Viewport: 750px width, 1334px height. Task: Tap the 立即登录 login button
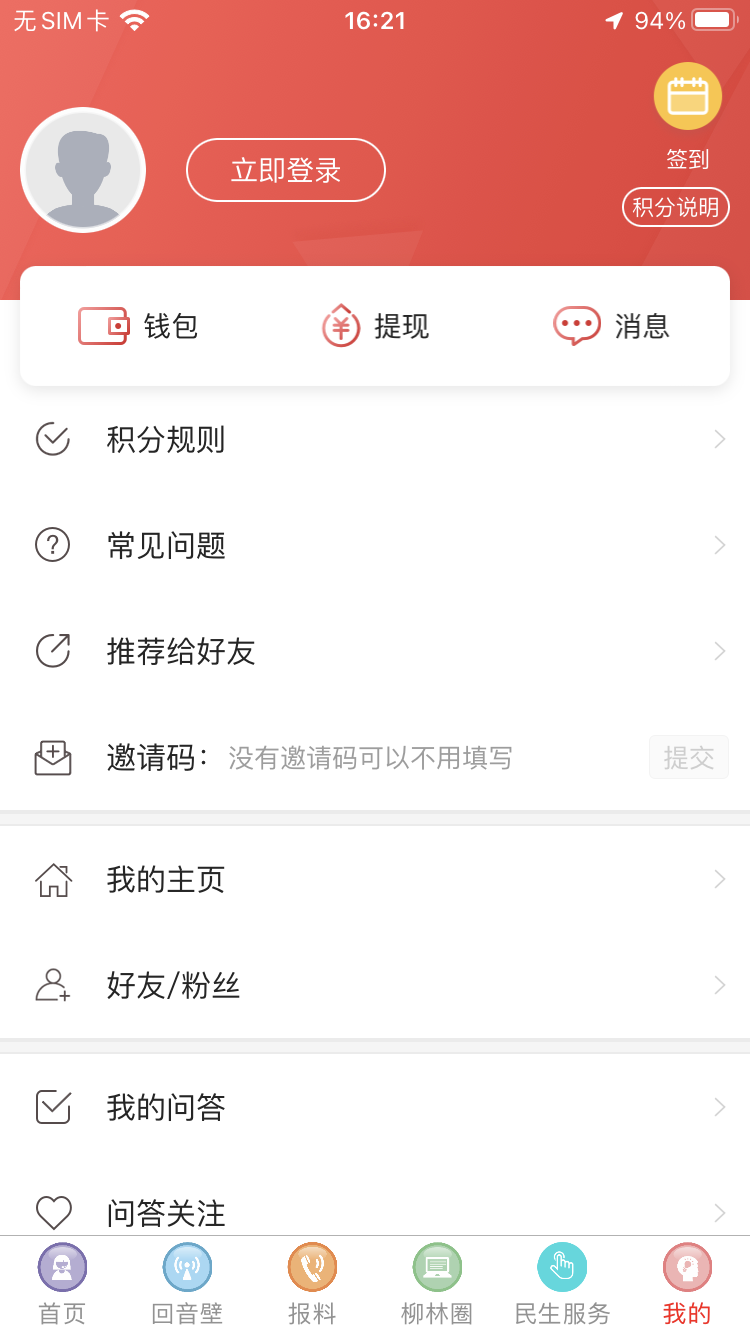pyautogui.click(x=285, y=170)
